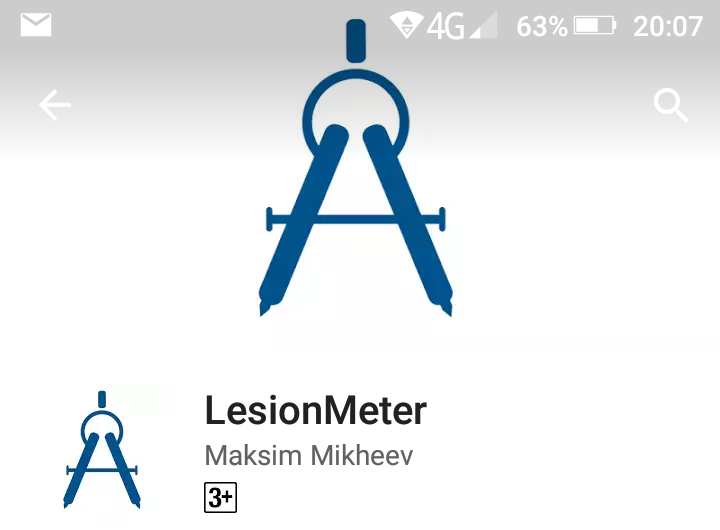This screenshot has width=720, height=530.
Task: Open developer Maksim Mikheev's page
Action: pyautogui.click(x=308, y=455)
